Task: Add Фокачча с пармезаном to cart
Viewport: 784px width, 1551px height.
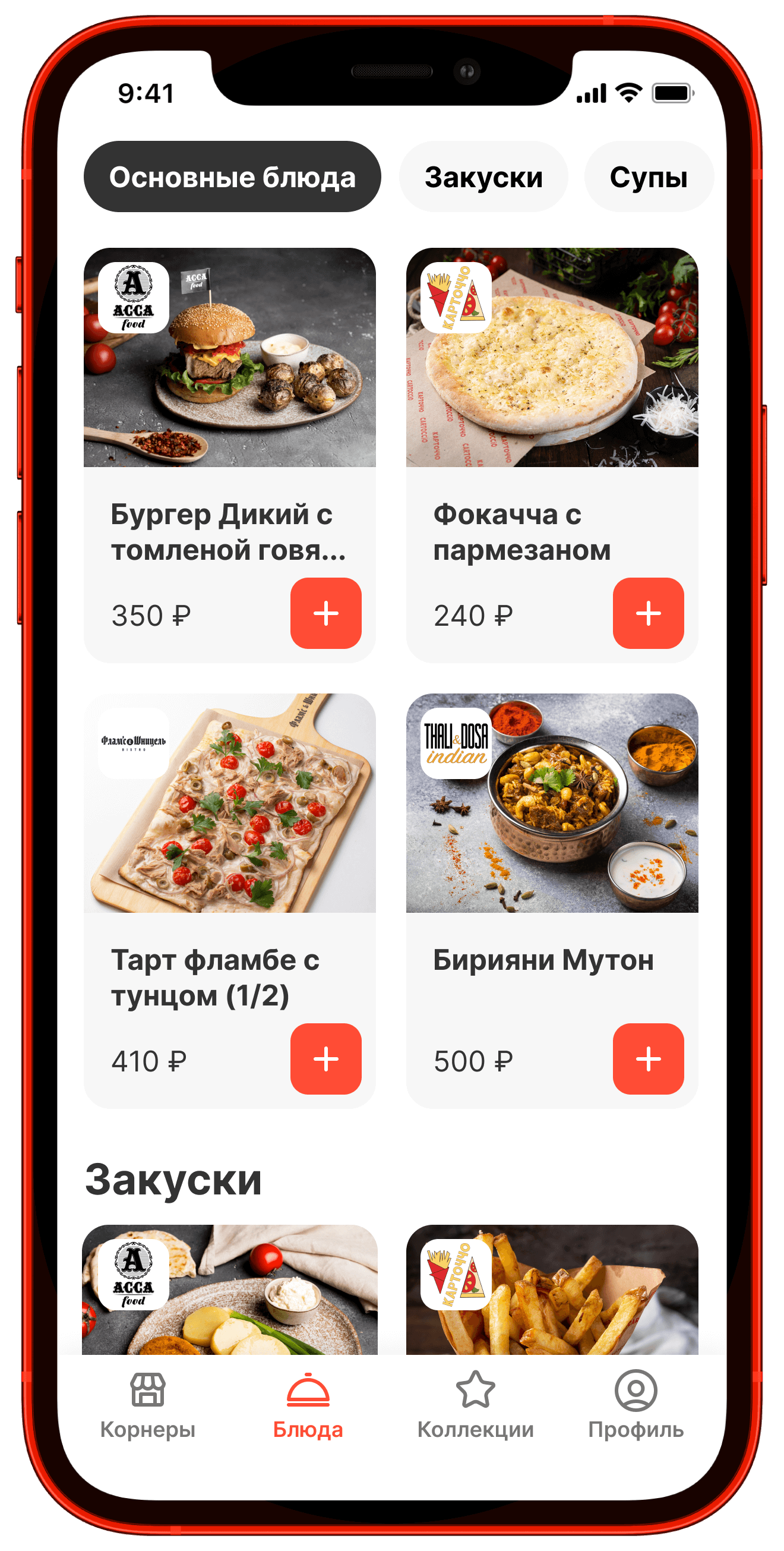Action: pos(648,613)
